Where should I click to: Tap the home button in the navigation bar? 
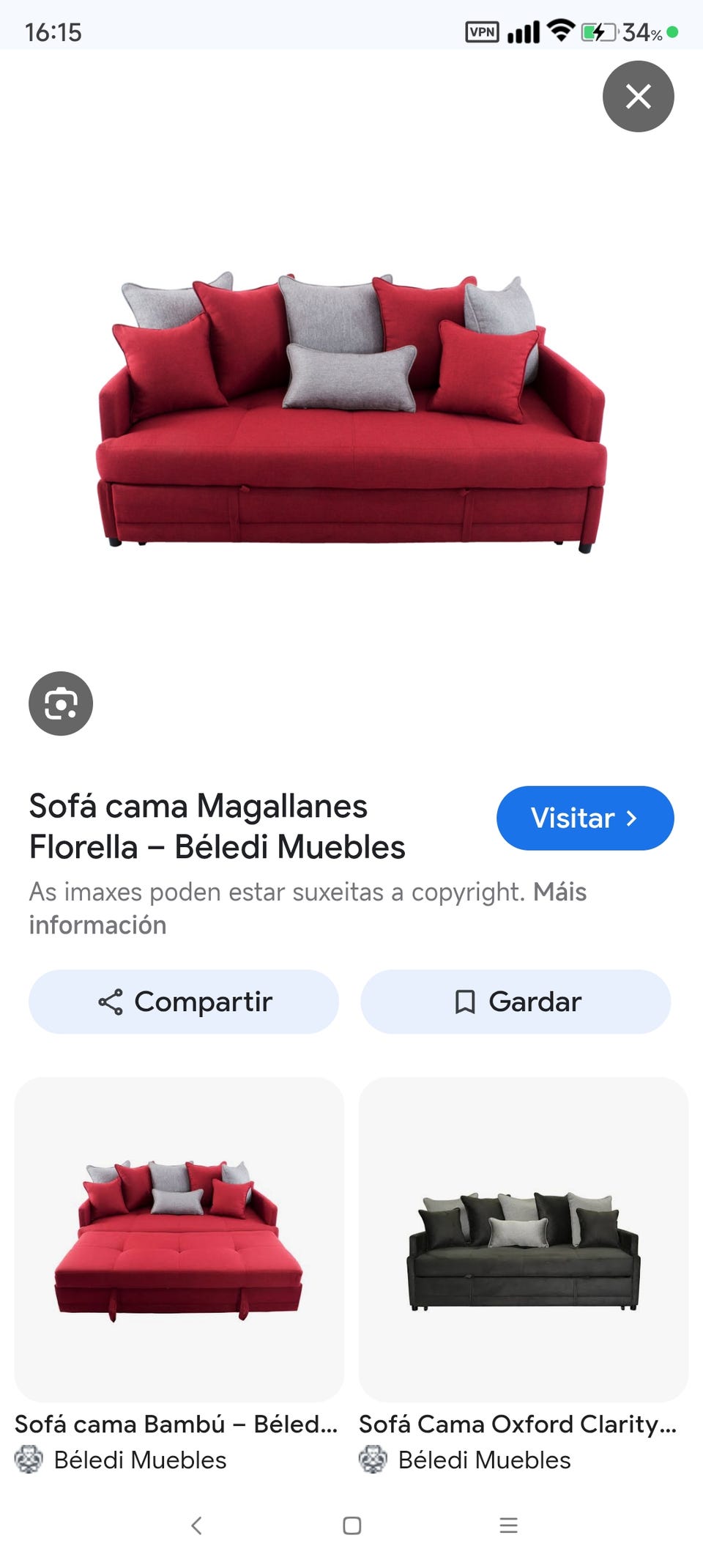pyautogui.click(x=351, y=1526)
